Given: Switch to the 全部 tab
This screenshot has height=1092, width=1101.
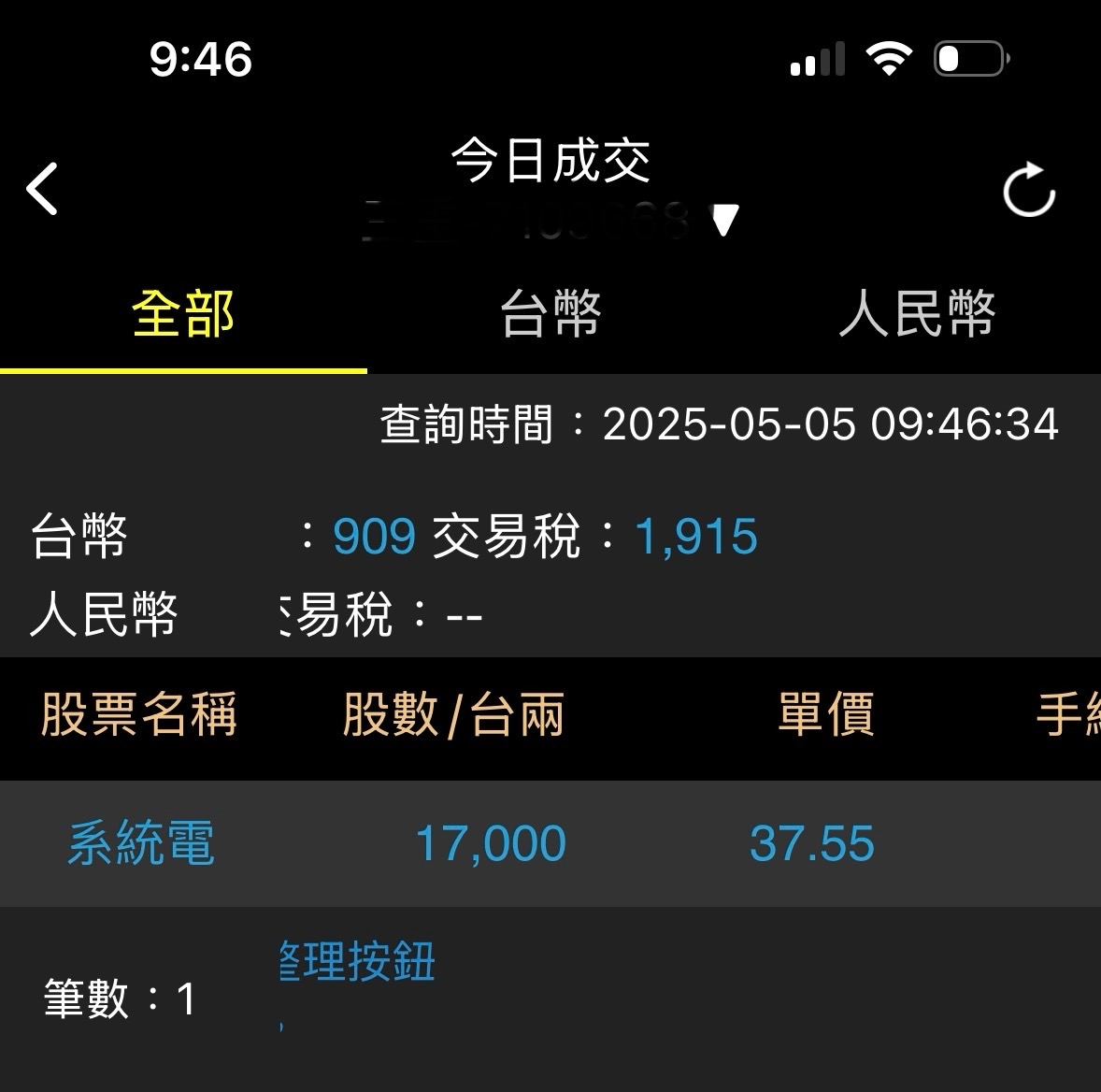Looking at the screenshot, I should coord(183,314).
